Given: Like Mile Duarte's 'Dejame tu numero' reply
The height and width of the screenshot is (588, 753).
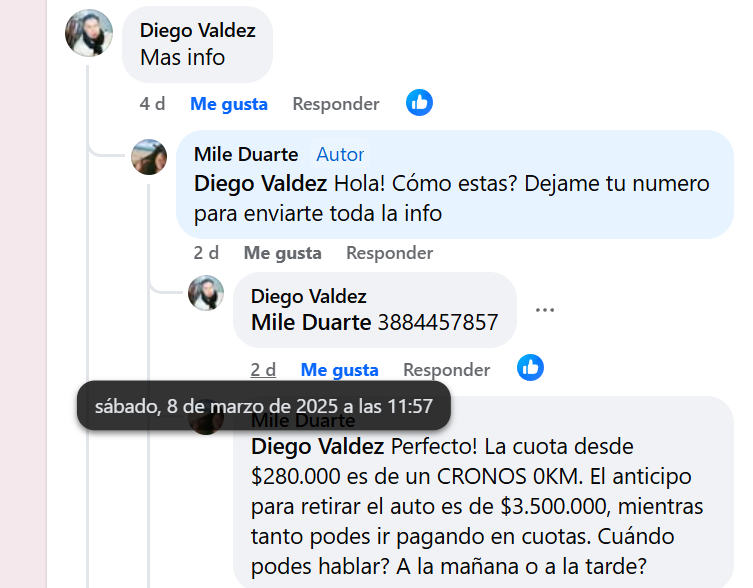Looking at the screenshot, I should click(283, 253).
